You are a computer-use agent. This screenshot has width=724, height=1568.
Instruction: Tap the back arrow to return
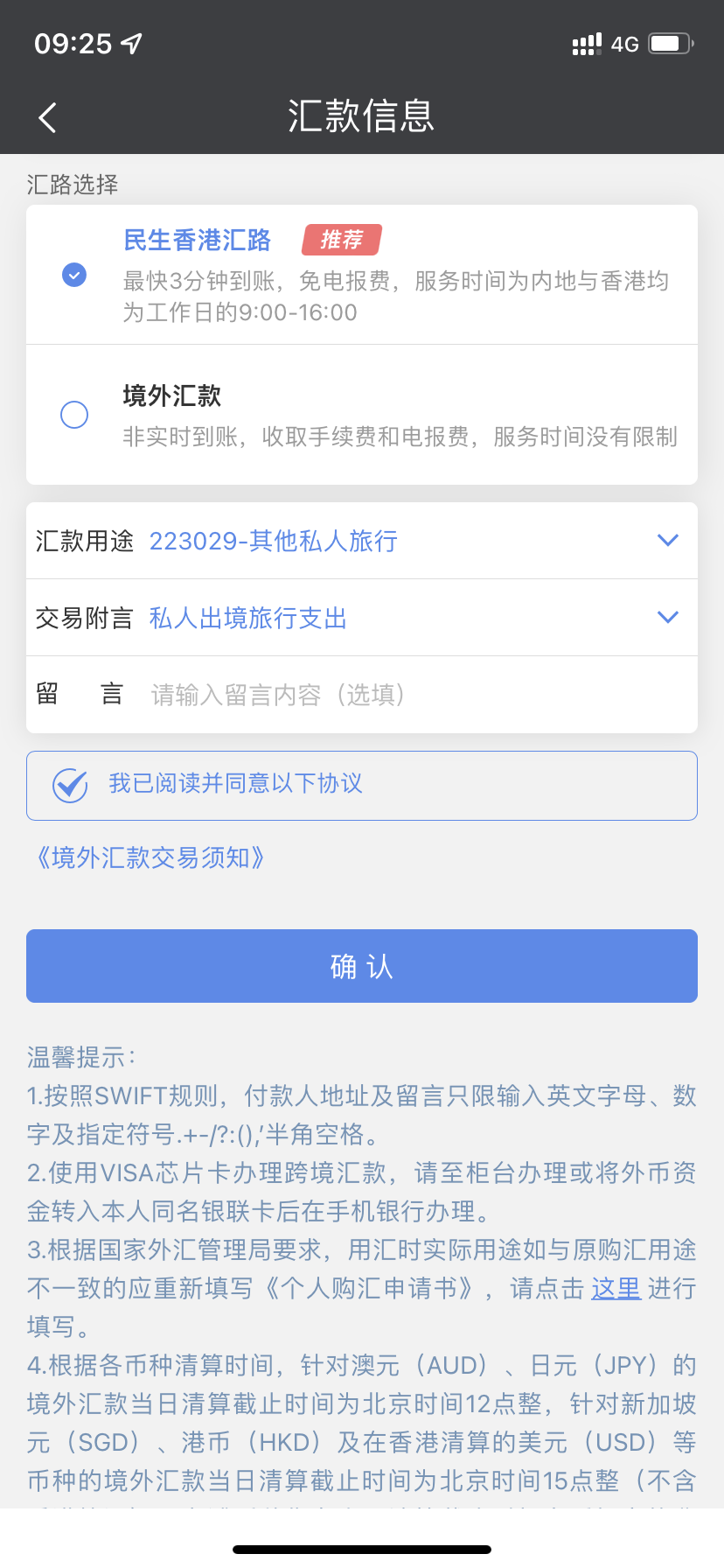tap(48, 116)
